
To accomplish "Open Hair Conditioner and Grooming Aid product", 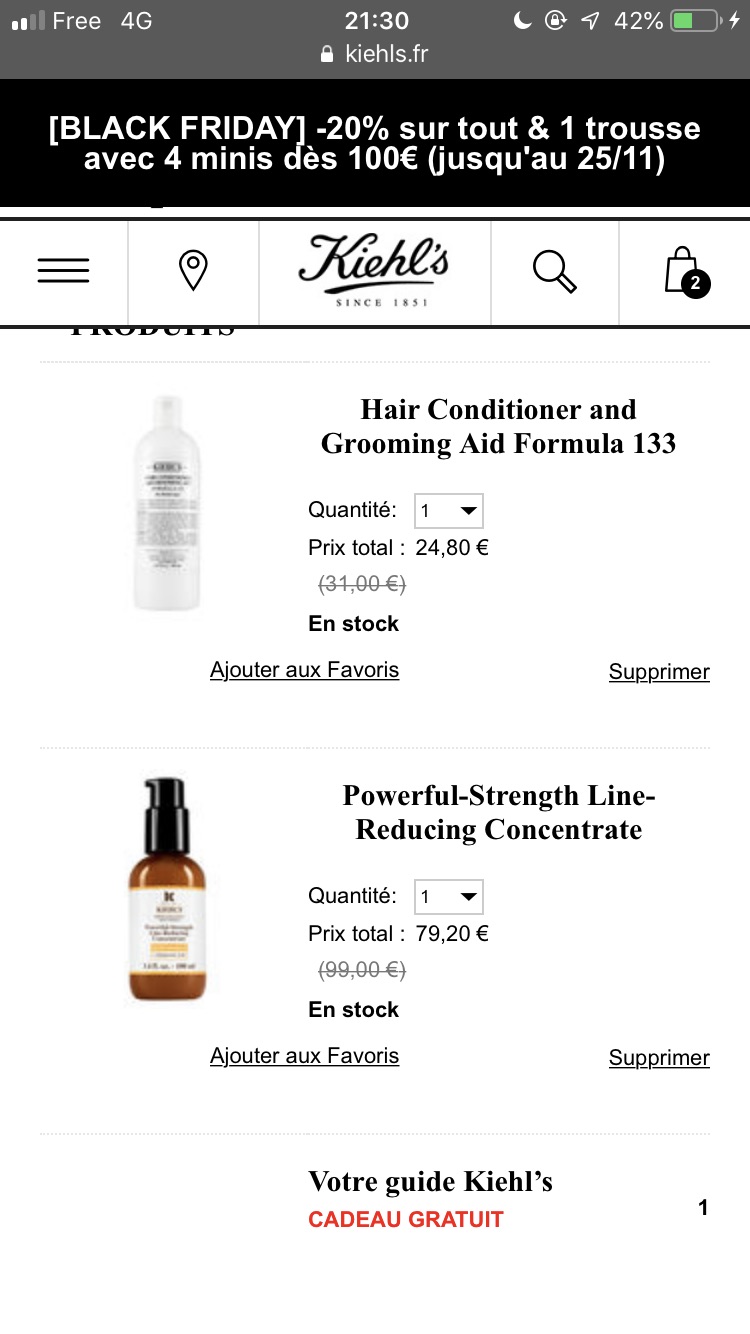I will [498, 426].
